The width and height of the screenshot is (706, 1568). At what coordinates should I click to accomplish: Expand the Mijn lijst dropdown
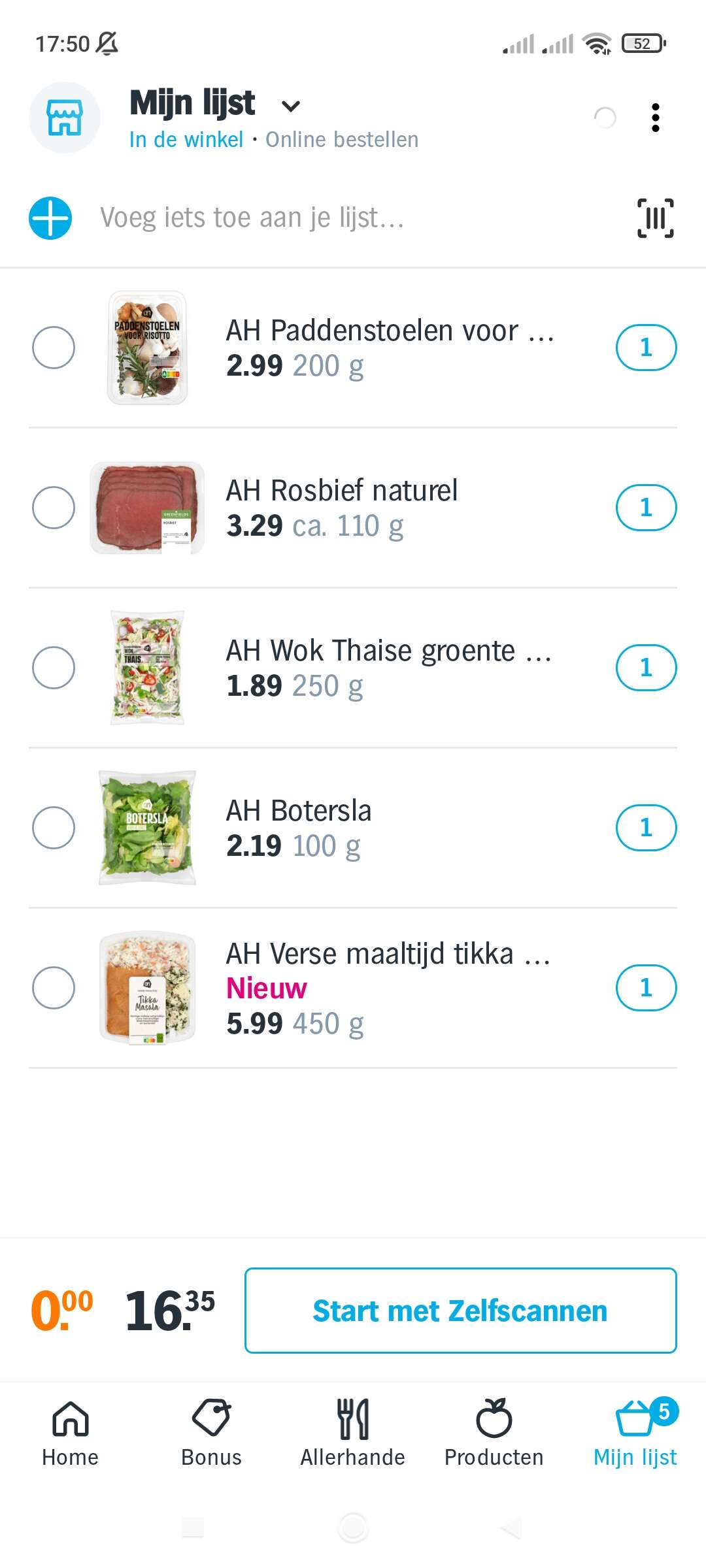pyautogui.click(x=290, y=106)
